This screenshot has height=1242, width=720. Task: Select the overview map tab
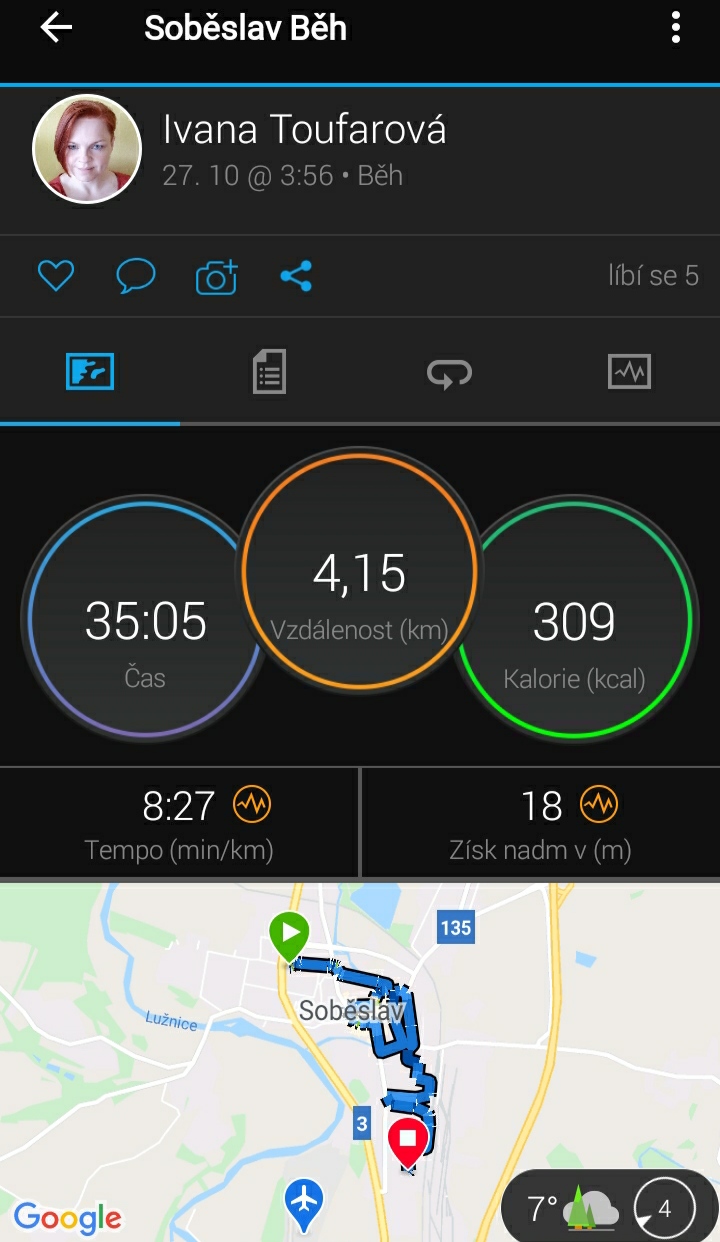click(90, 373)
